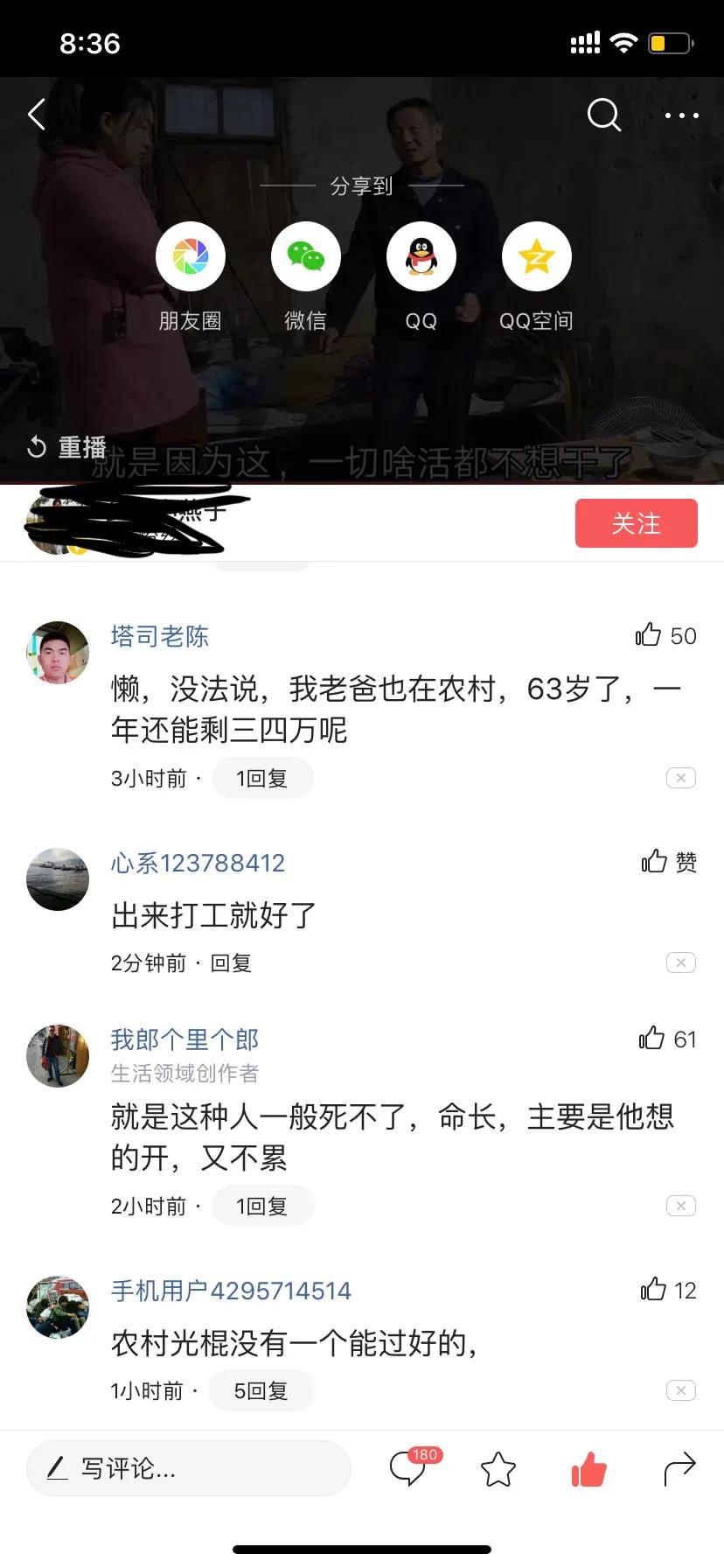
Task: Share the video to QQ
Action: coord(421,255)
